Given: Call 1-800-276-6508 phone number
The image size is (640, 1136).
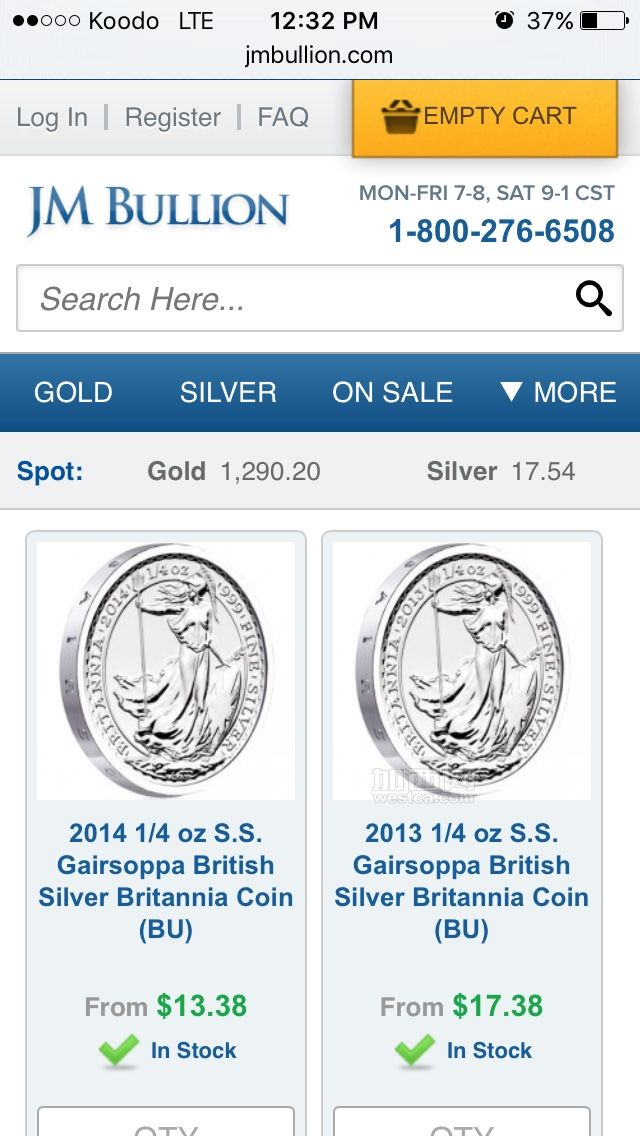Looking at the screenshot, I should pos(501,231).
